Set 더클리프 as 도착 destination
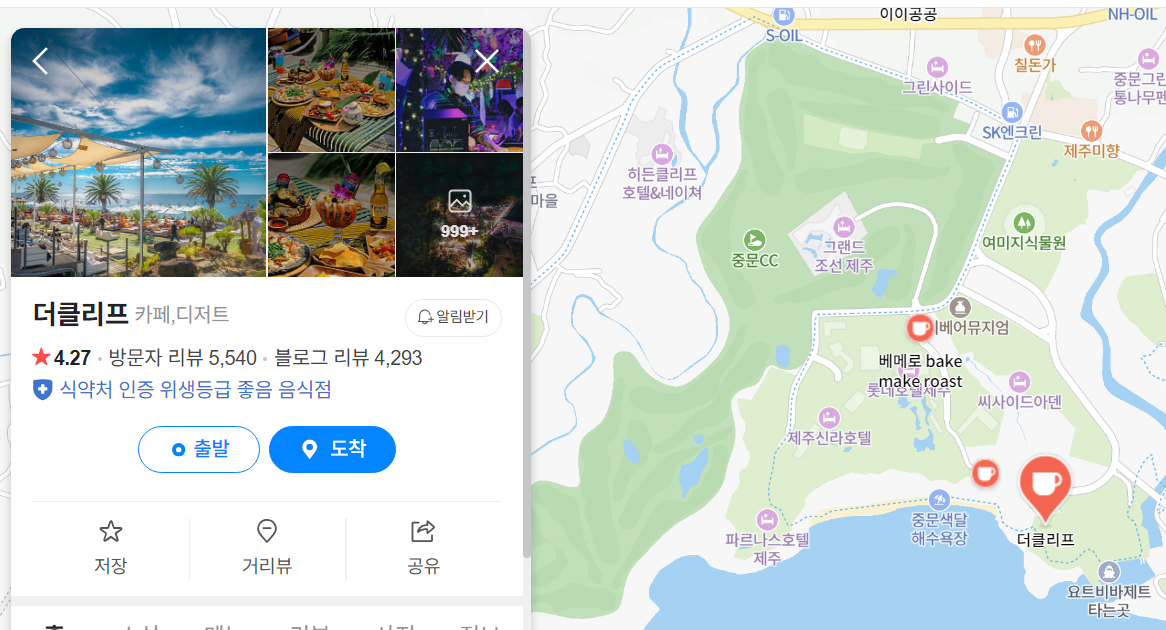The image size is (1166, 630). click(332, 449)
